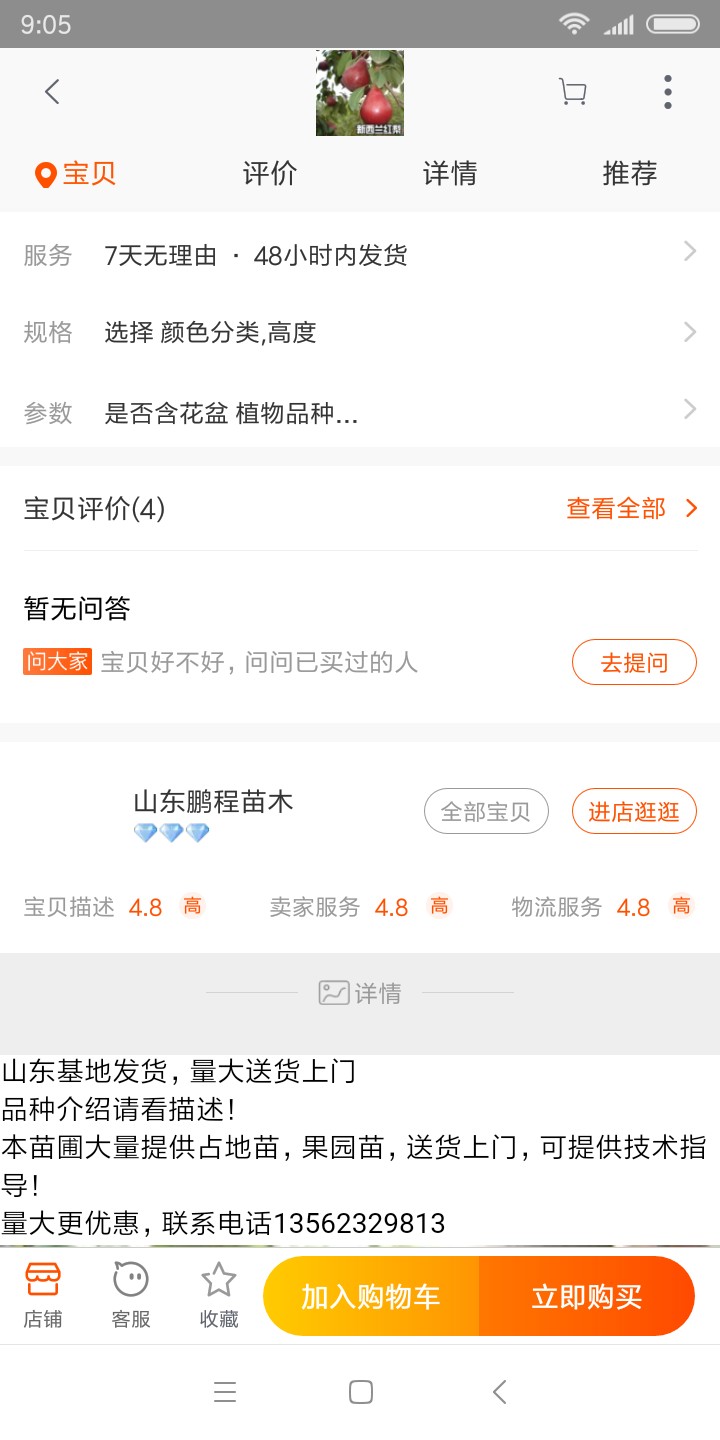This screenshot has height=1440, width=720.
Task: Open the three-dot overflow menu
Action: point(667,92)
